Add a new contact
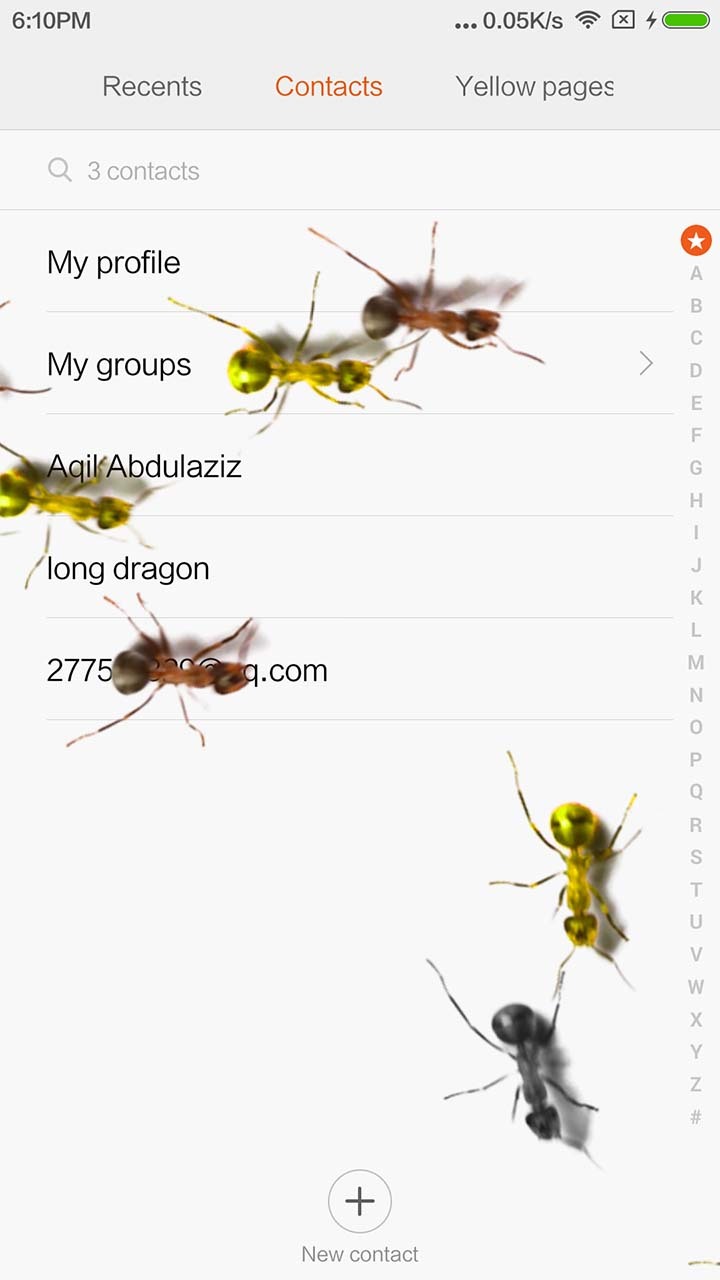720x1280 pixels. pos(360,1202)
